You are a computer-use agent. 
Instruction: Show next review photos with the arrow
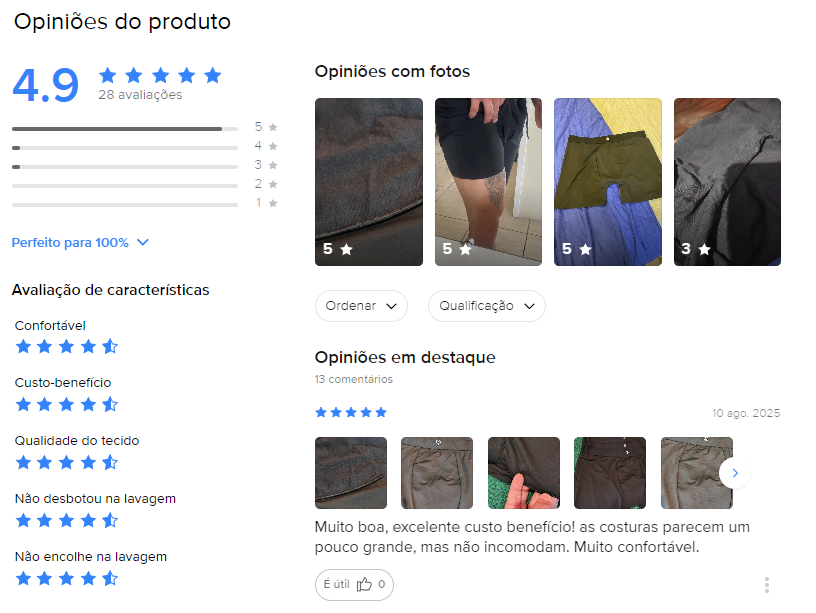point(735,473)
